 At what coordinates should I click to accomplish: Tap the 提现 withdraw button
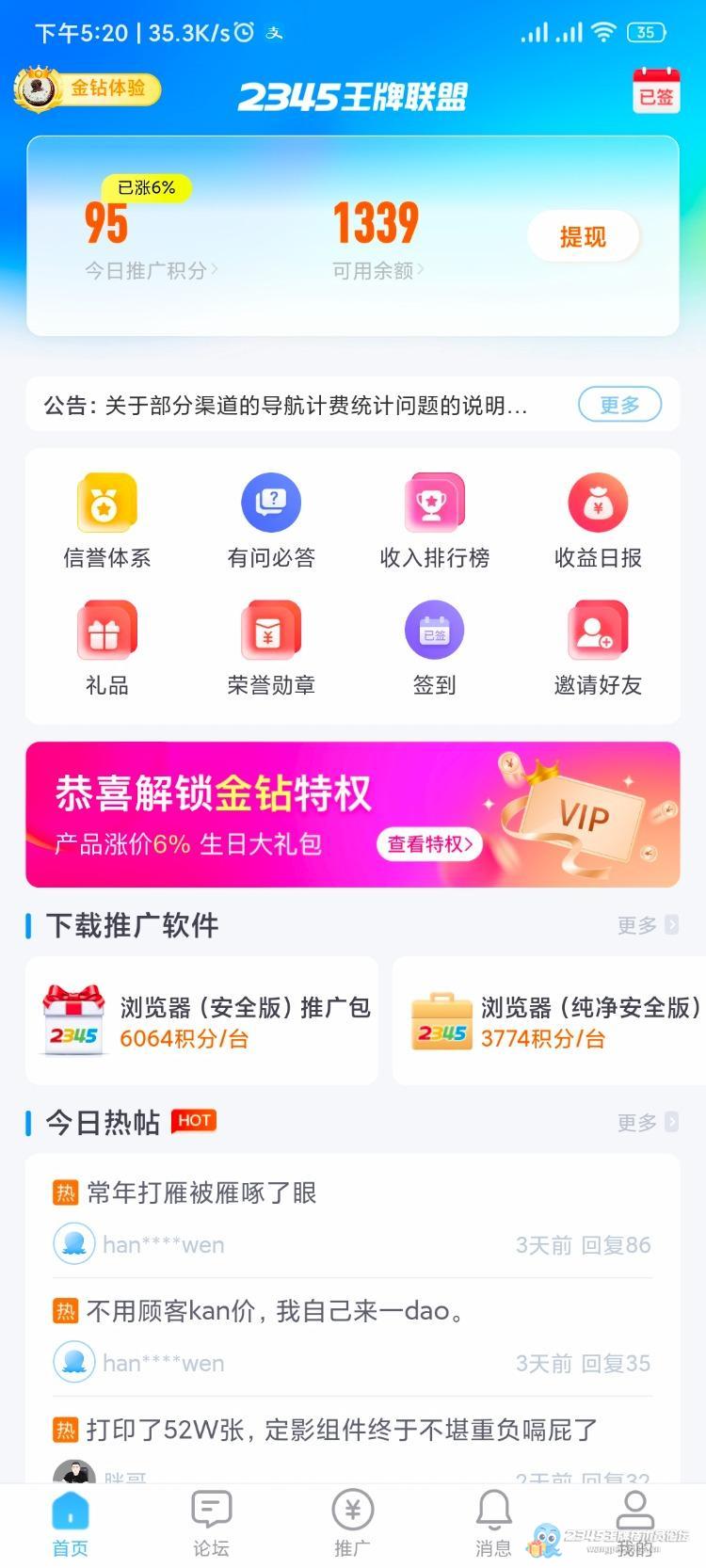(583, 236)
